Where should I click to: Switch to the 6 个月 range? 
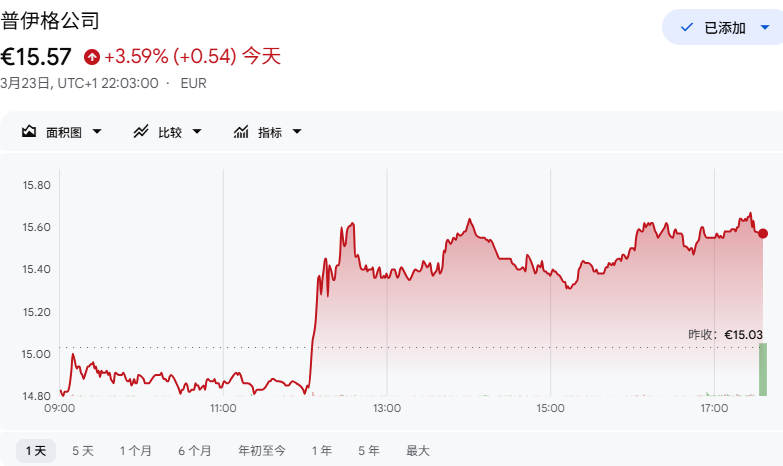click(195, 451)
